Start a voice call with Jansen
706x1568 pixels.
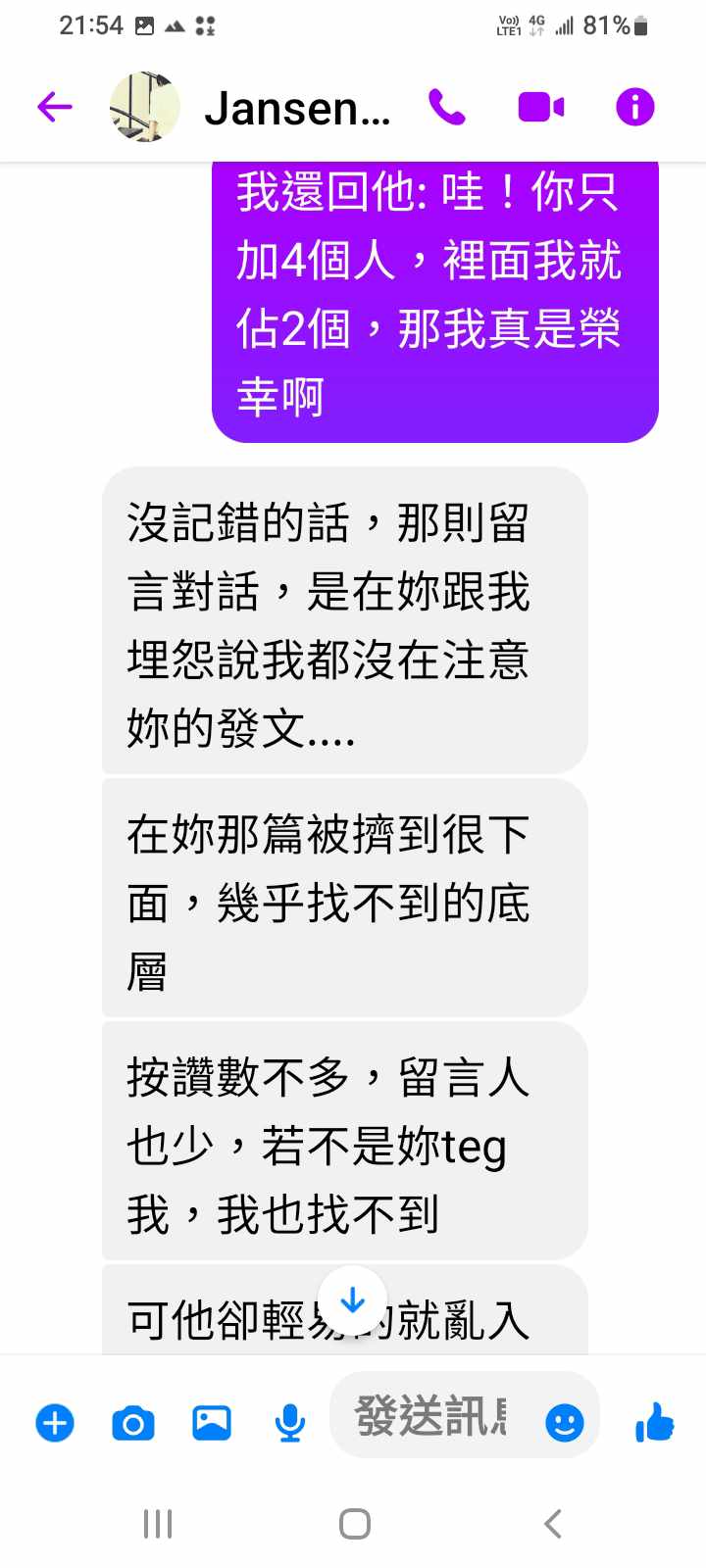tap(447, 107)
